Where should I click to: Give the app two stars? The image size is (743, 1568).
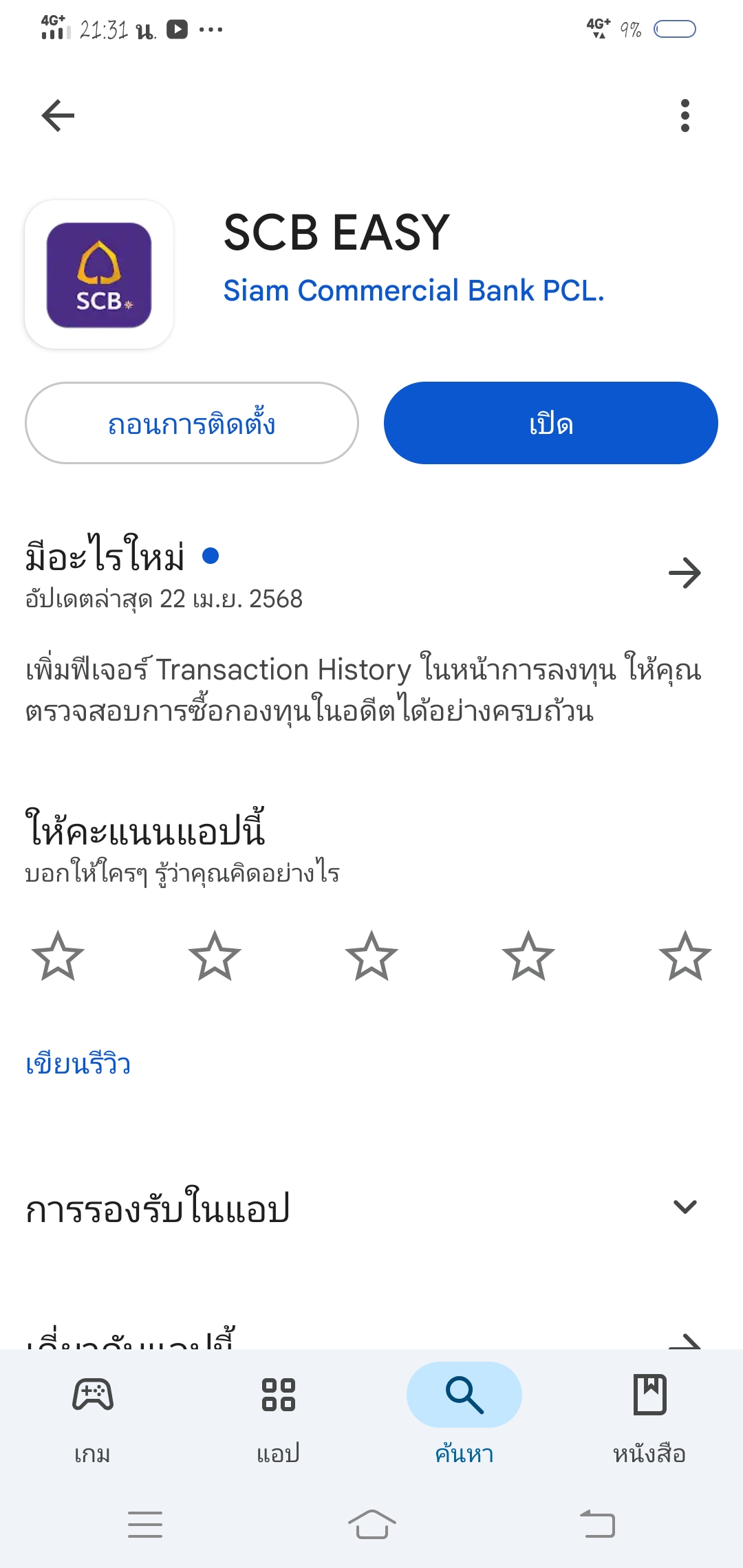point(215,956)
